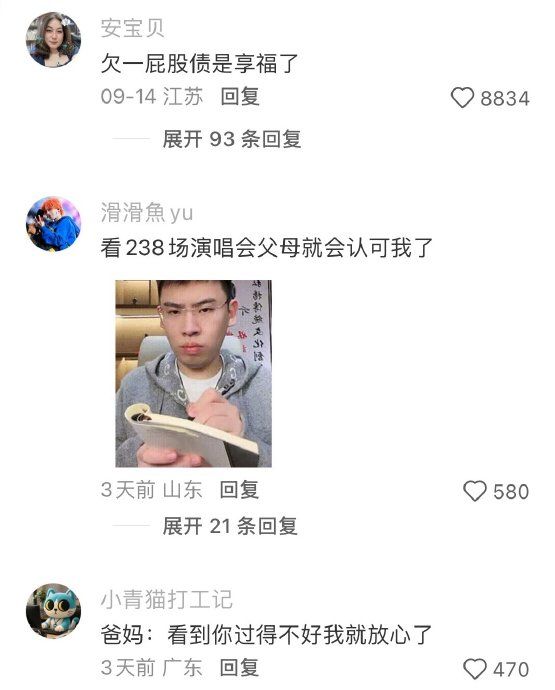Open 滑滑魚yu's profile avatar
This screenshot has width=555, height=690.
[x=53, y=224]
